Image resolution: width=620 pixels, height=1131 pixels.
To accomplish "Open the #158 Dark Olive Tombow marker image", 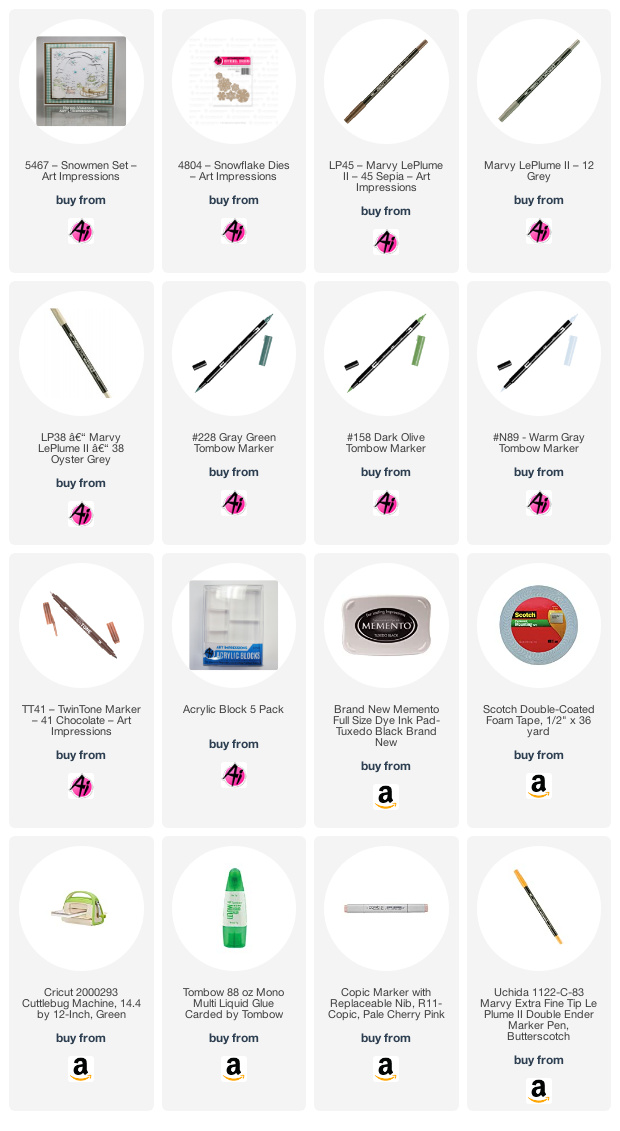I will [386, 353].
